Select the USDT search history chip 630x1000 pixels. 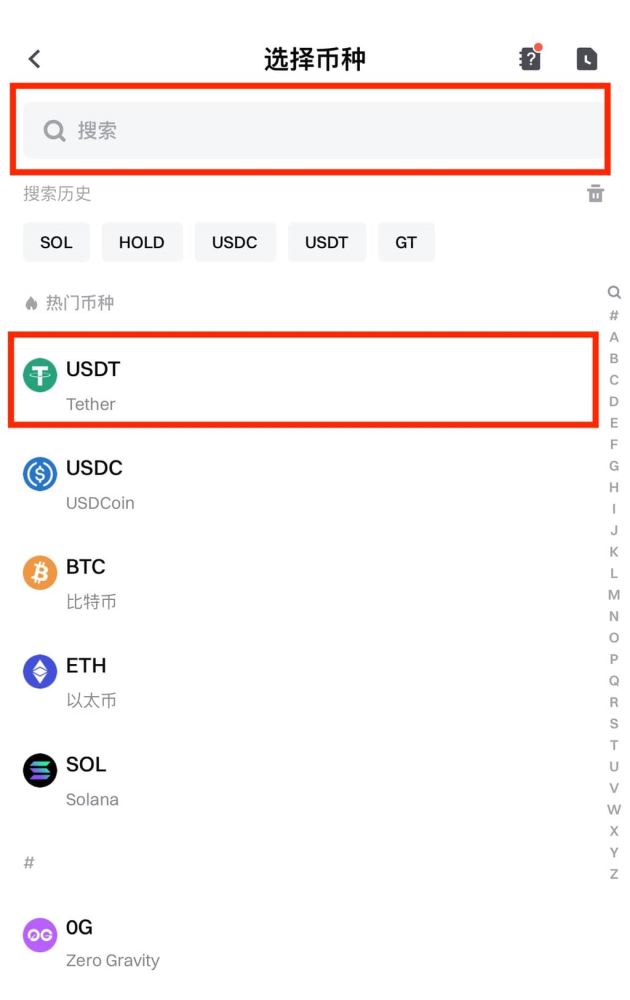(x=326, y=242)
